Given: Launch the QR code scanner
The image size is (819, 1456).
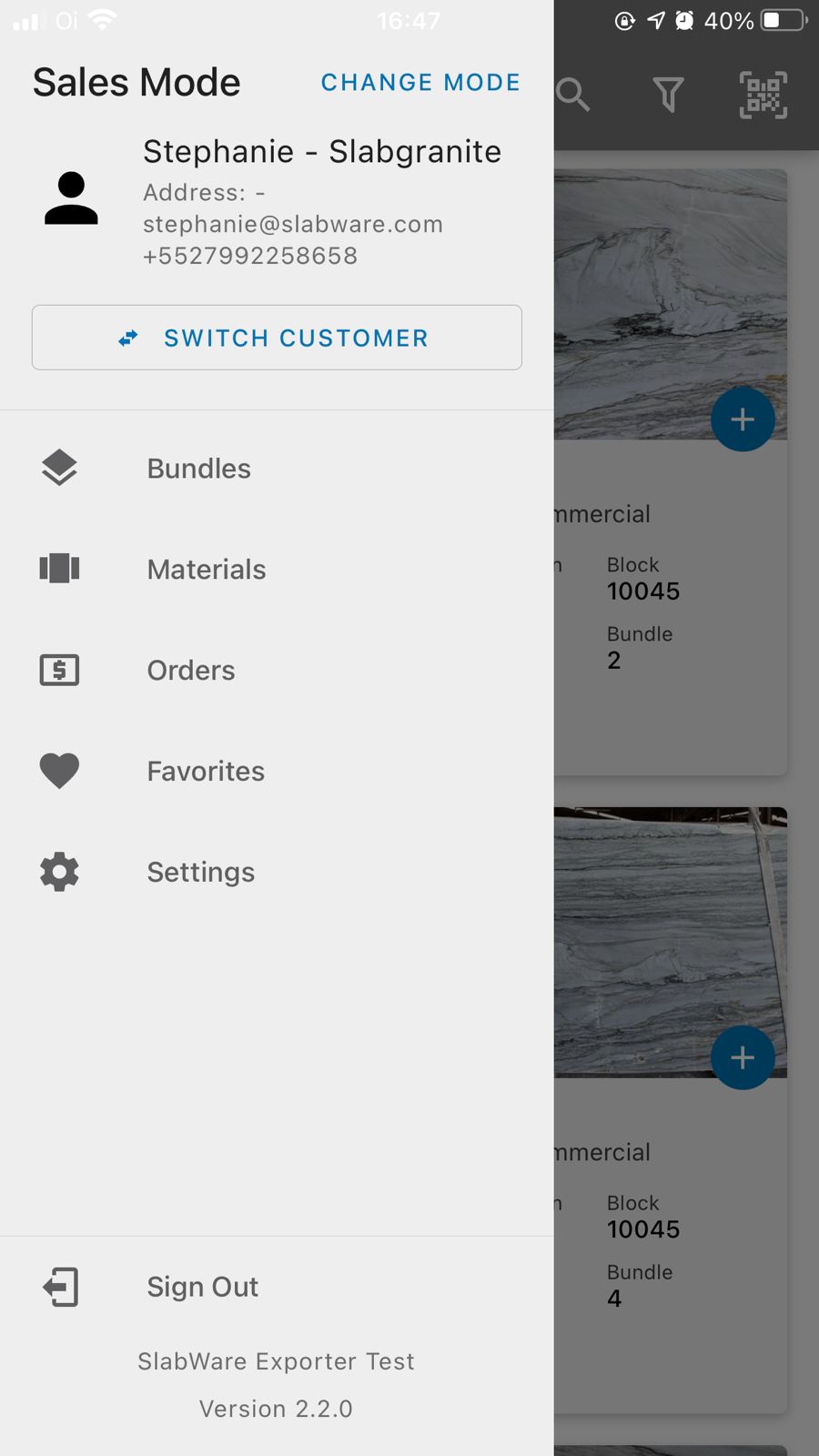Looking at the screenshot, I should [763, 95].
